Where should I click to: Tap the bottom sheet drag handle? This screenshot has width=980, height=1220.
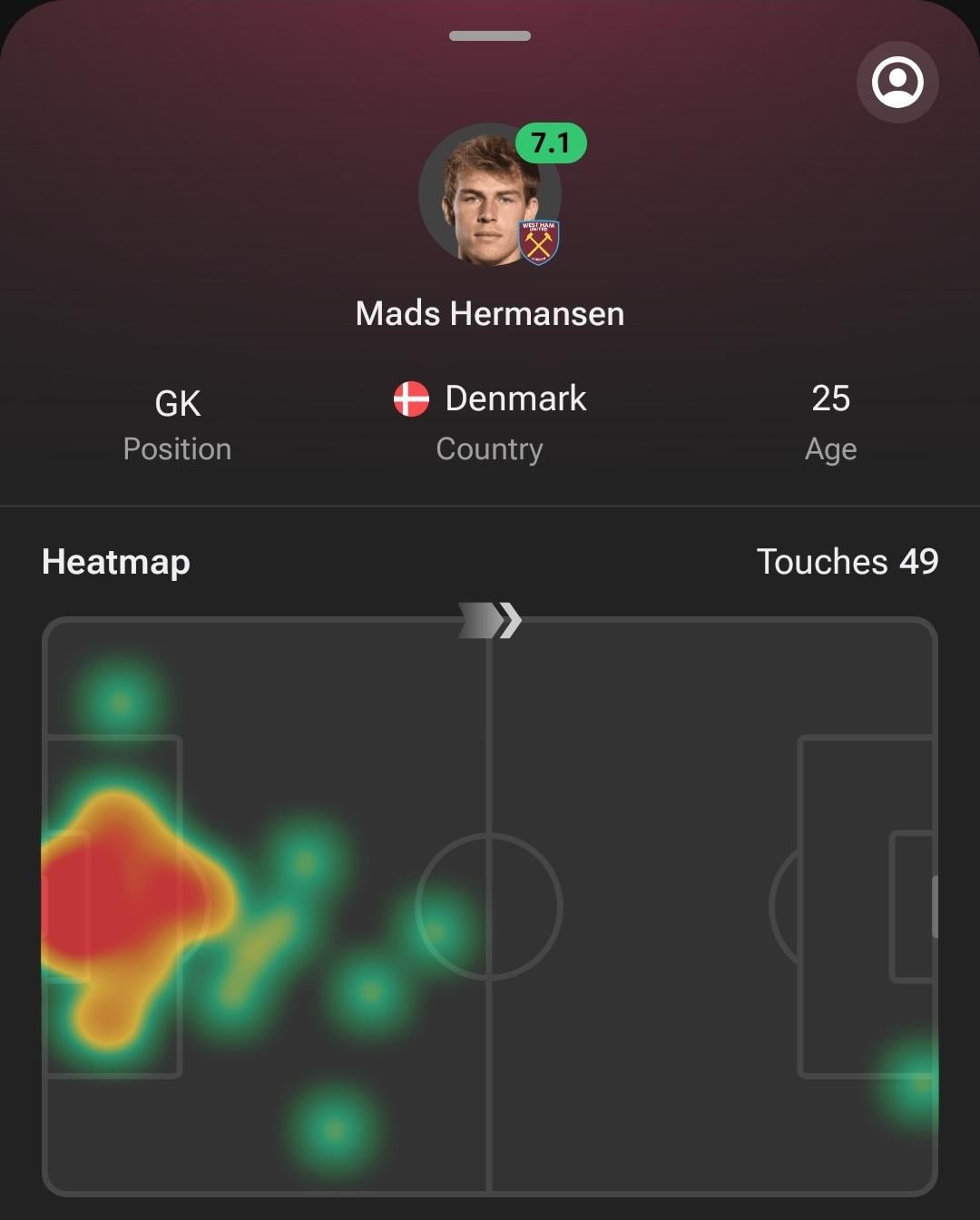tap(489, 36)
